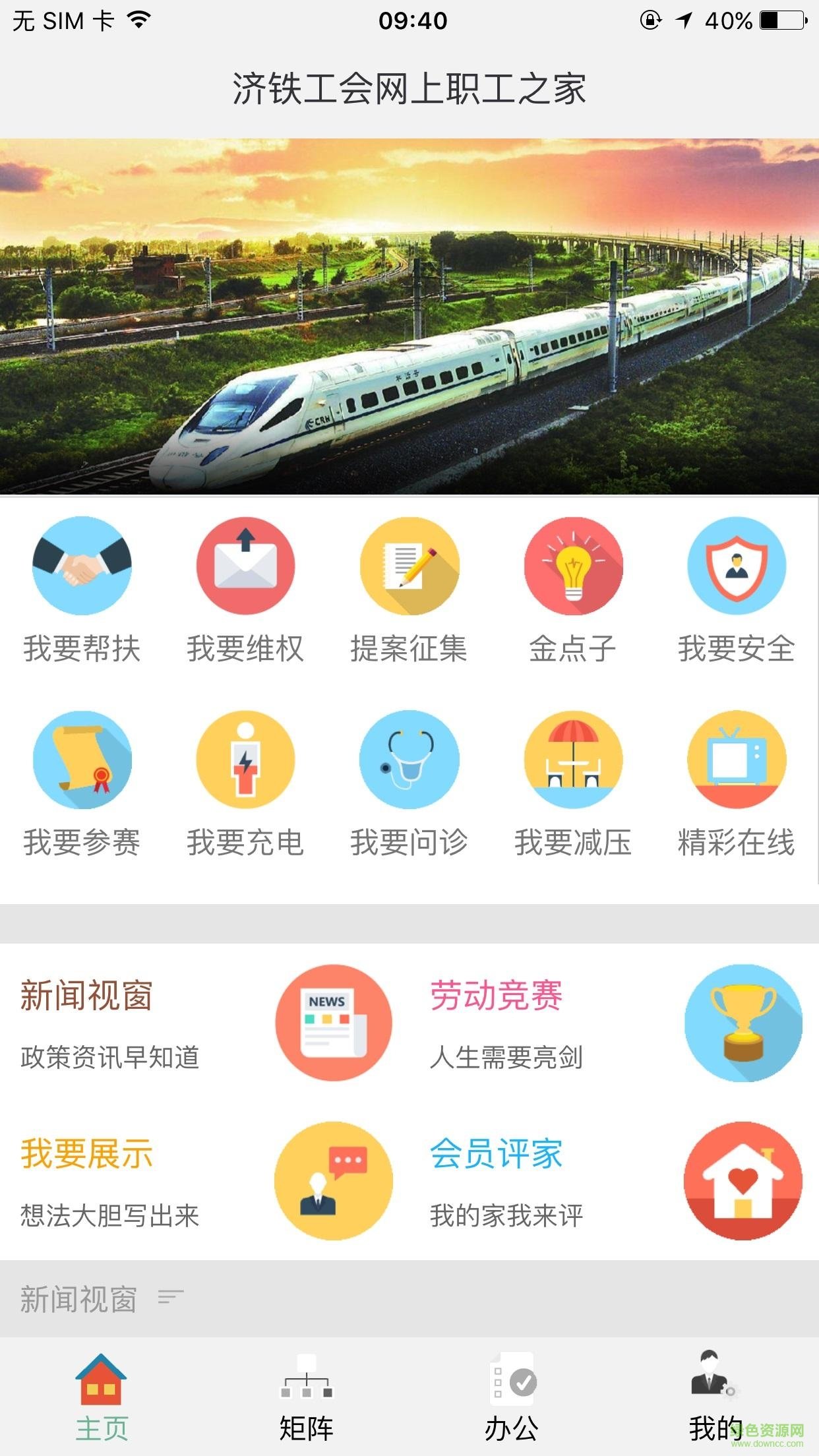Tap the trophy icon beside 劳动竞赛

click(x=743, y=1022)
